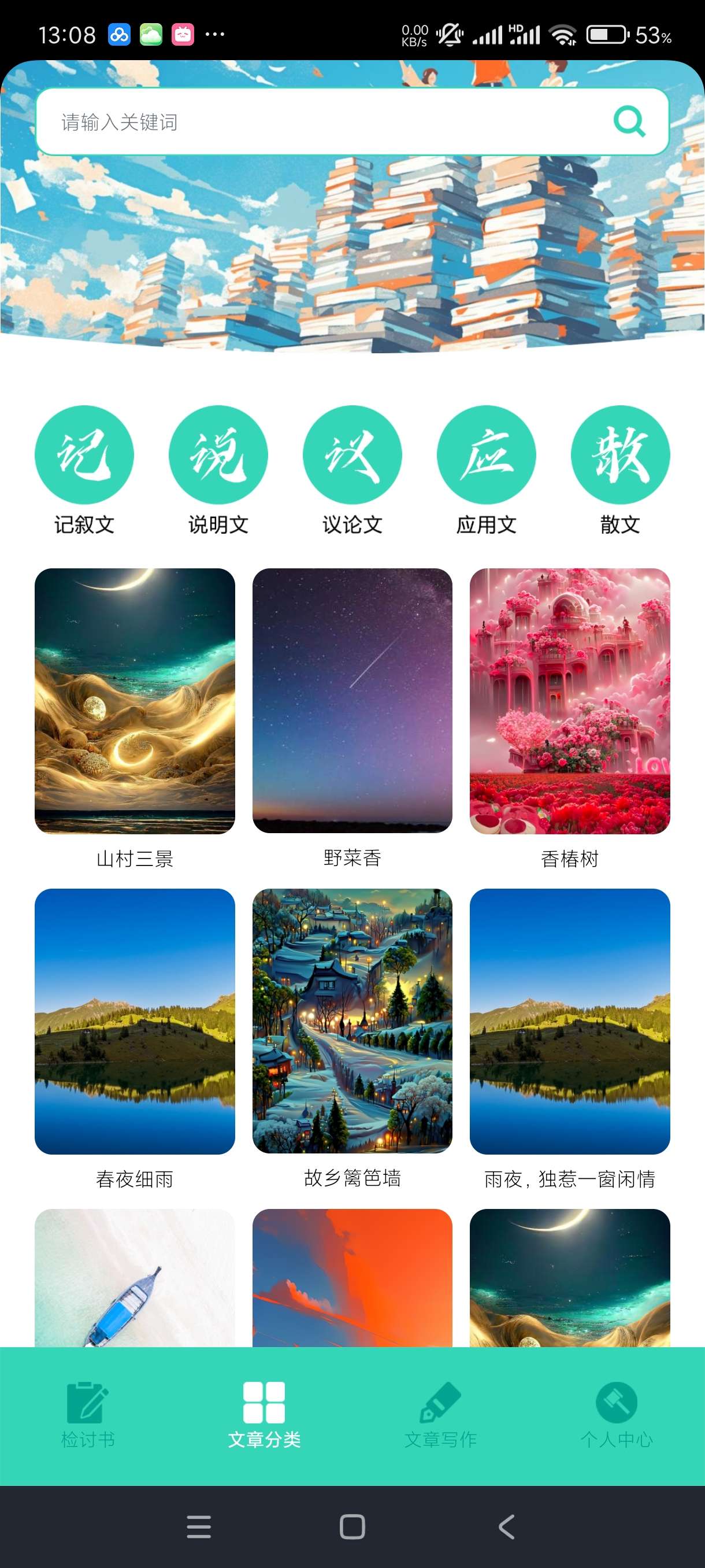Switch to the 文章写作 tab
Image resolution: width=705 pixels, height=1568 pixels.
[440, 1415]
